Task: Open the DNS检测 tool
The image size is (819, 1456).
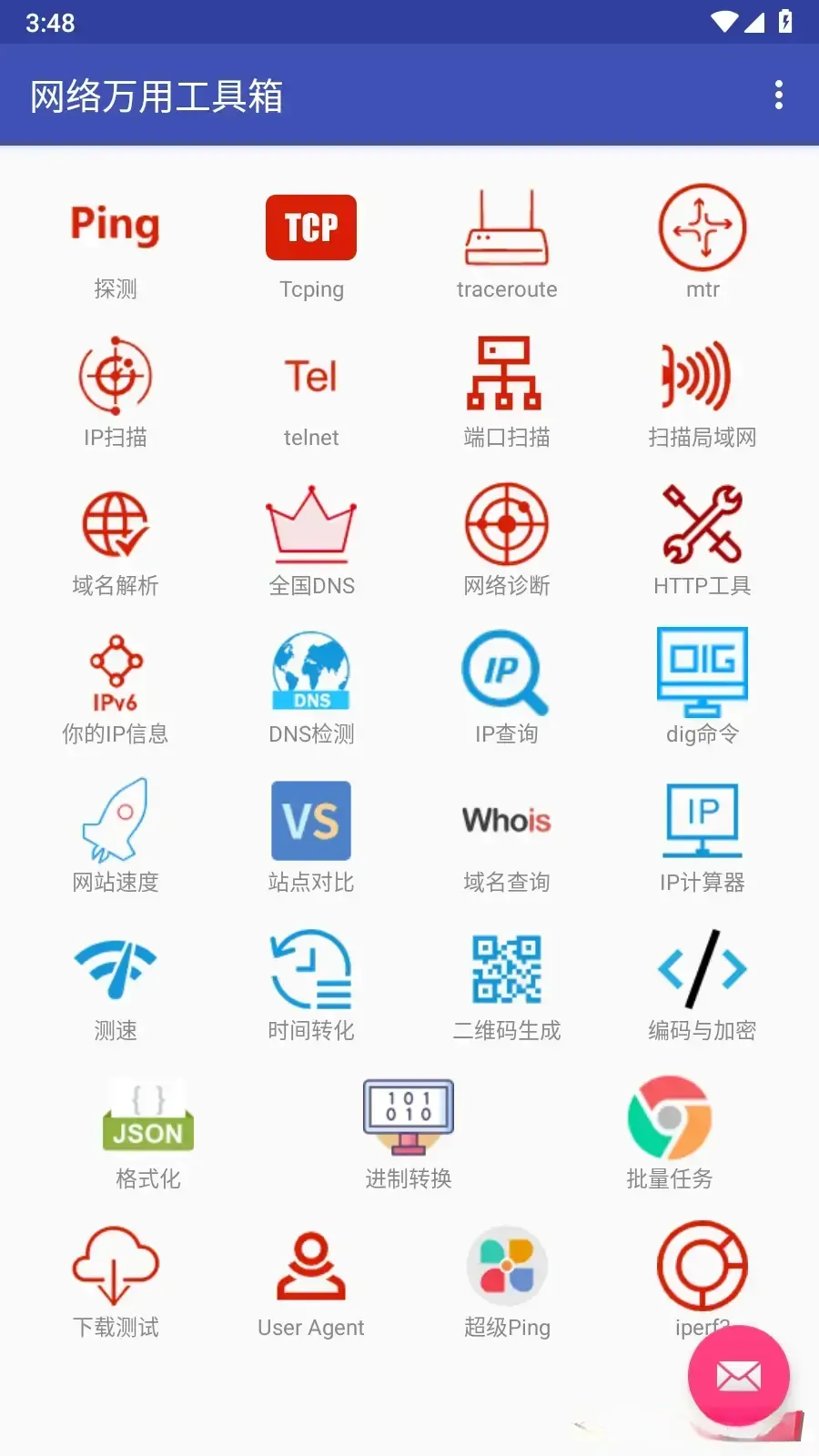Action: (311, 688)
